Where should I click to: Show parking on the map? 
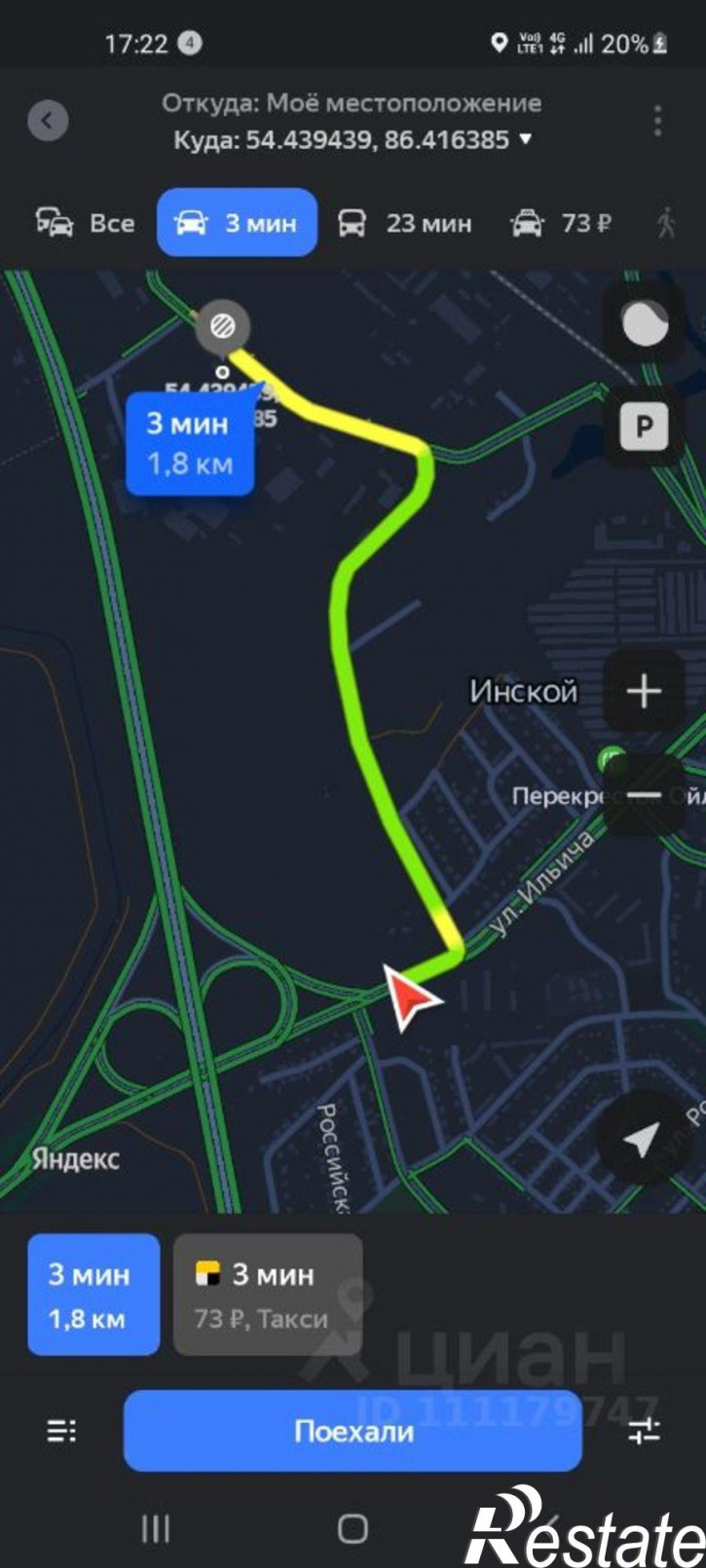click(x=644, y=425)
